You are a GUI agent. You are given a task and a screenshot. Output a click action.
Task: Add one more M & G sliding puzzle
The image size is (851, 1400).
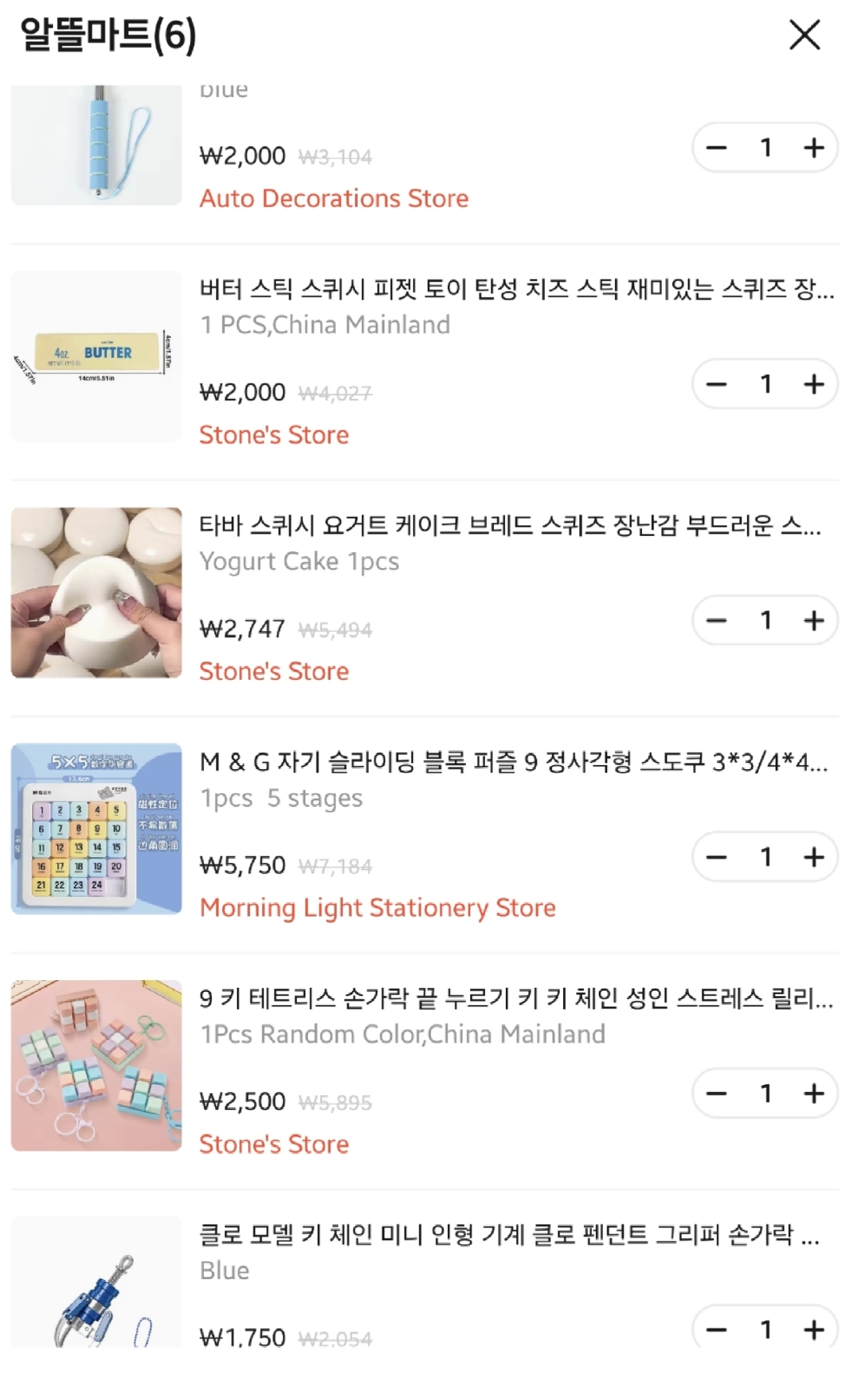coord(814,857)
